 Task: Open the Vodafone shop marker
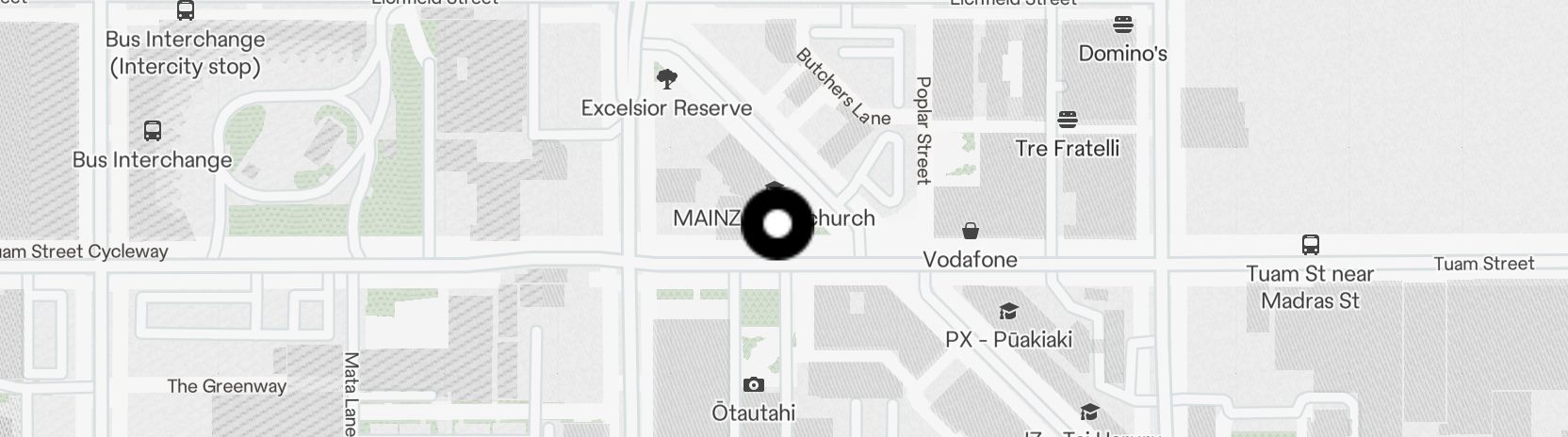point(970,231)
